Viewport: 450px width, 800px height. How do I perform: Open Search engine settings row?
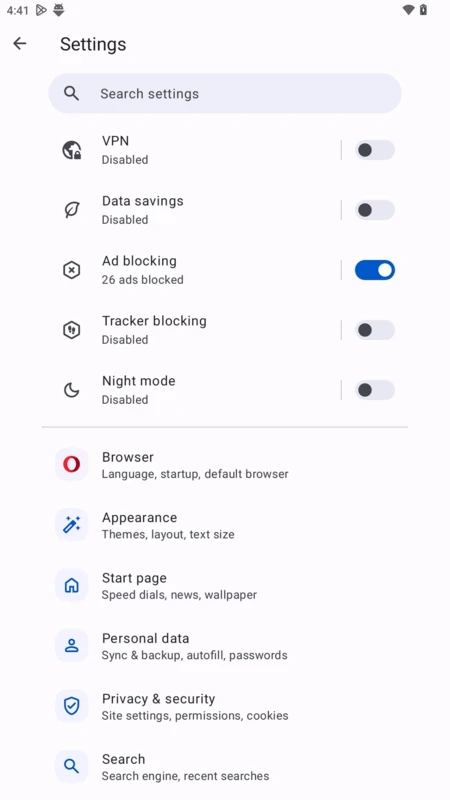coord(225,766)
